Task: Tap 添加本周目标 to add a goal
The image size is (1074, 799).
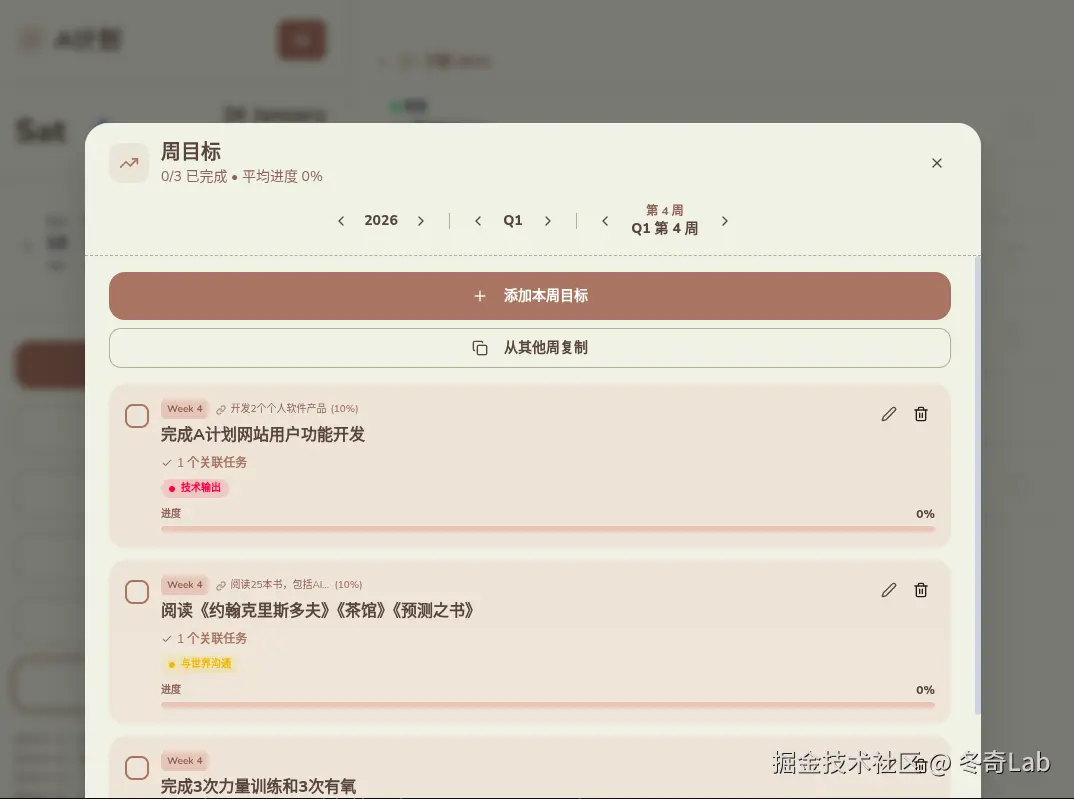Action: point(529,296)
